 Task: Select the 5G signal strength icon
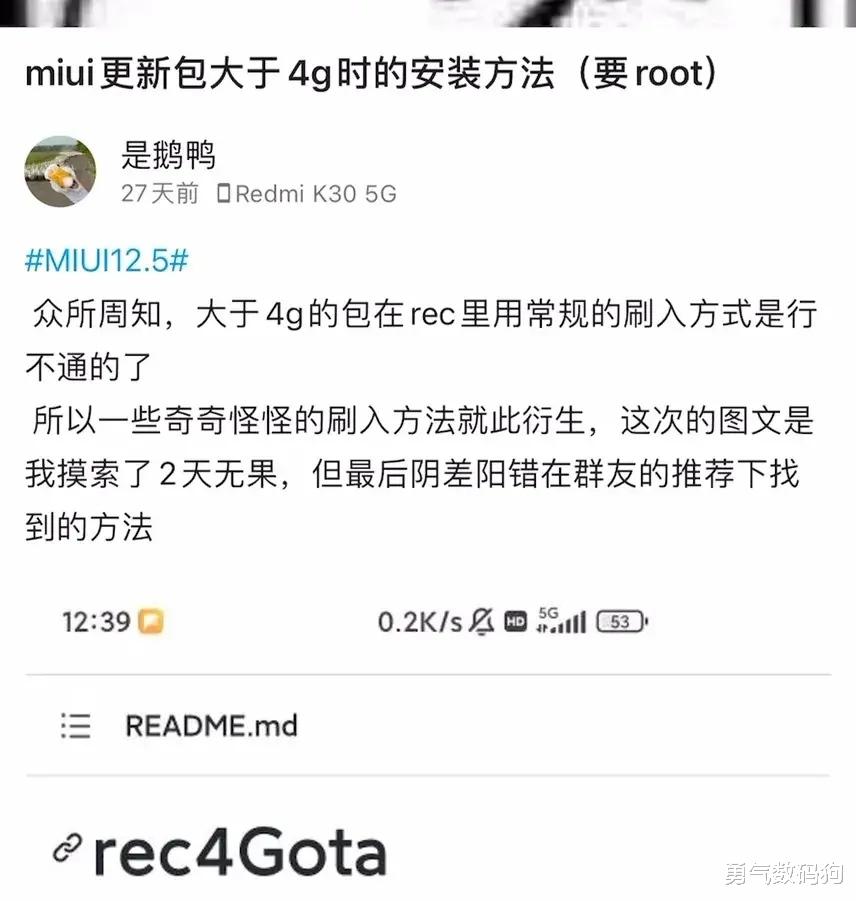click(x=560, y=621)
